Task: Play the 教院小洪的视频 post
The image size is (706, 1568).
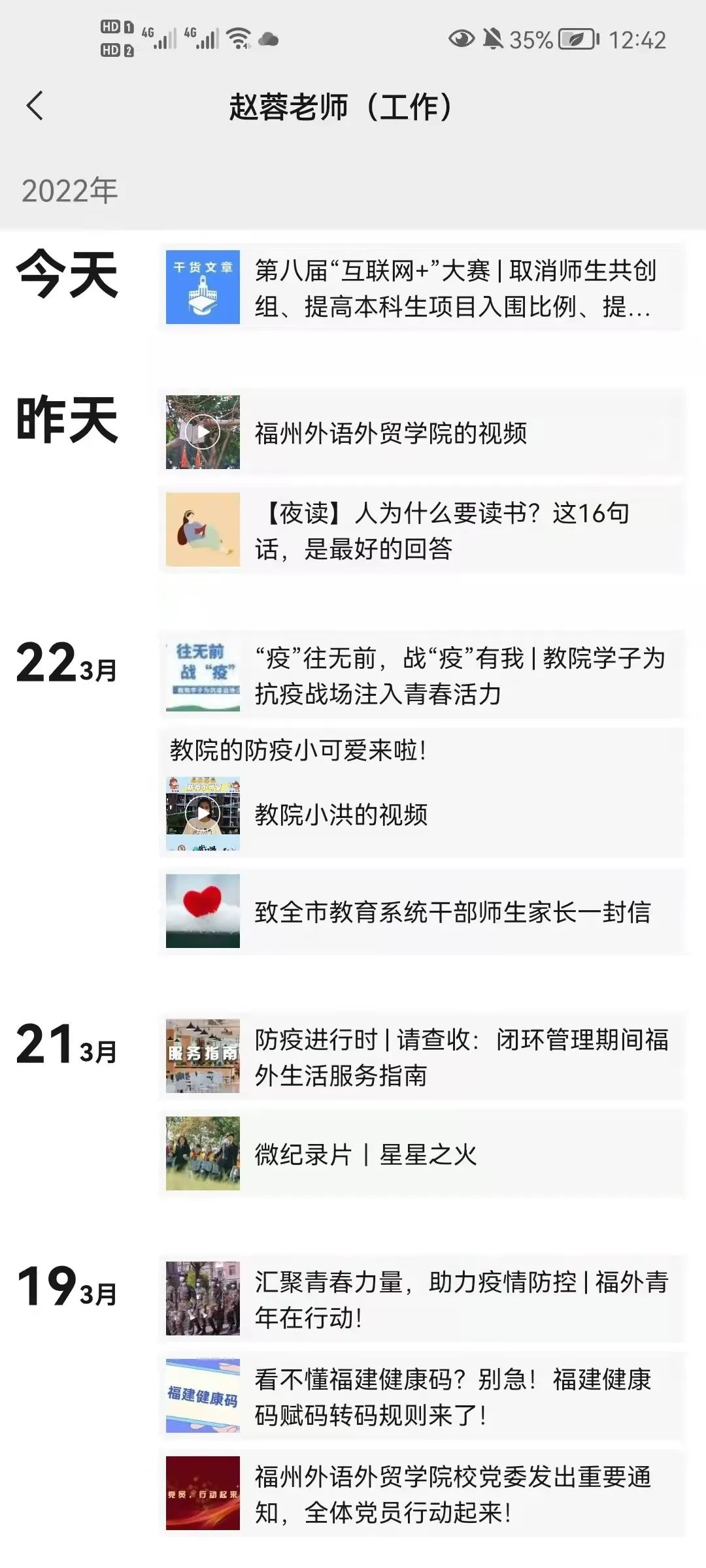Action: (x=422, y=814)
